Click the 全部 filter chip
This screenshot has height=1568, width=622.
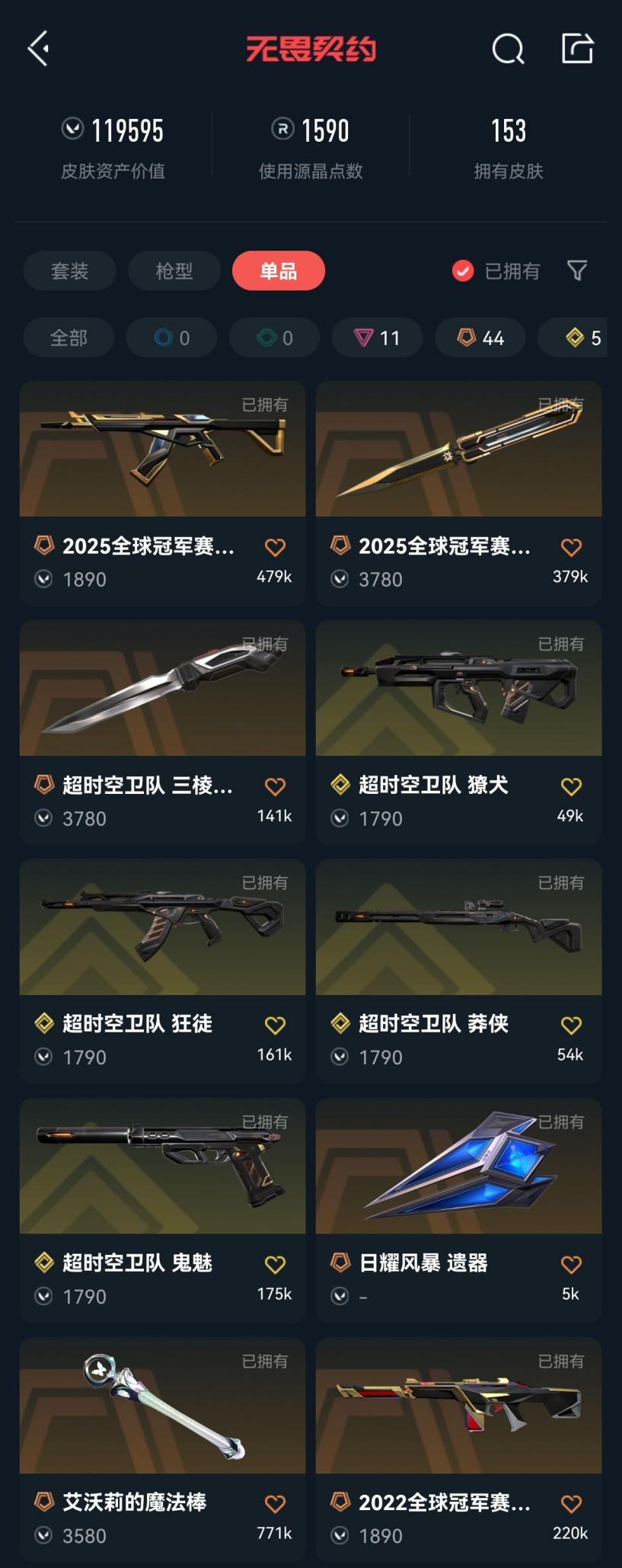[x=69, y=338]
